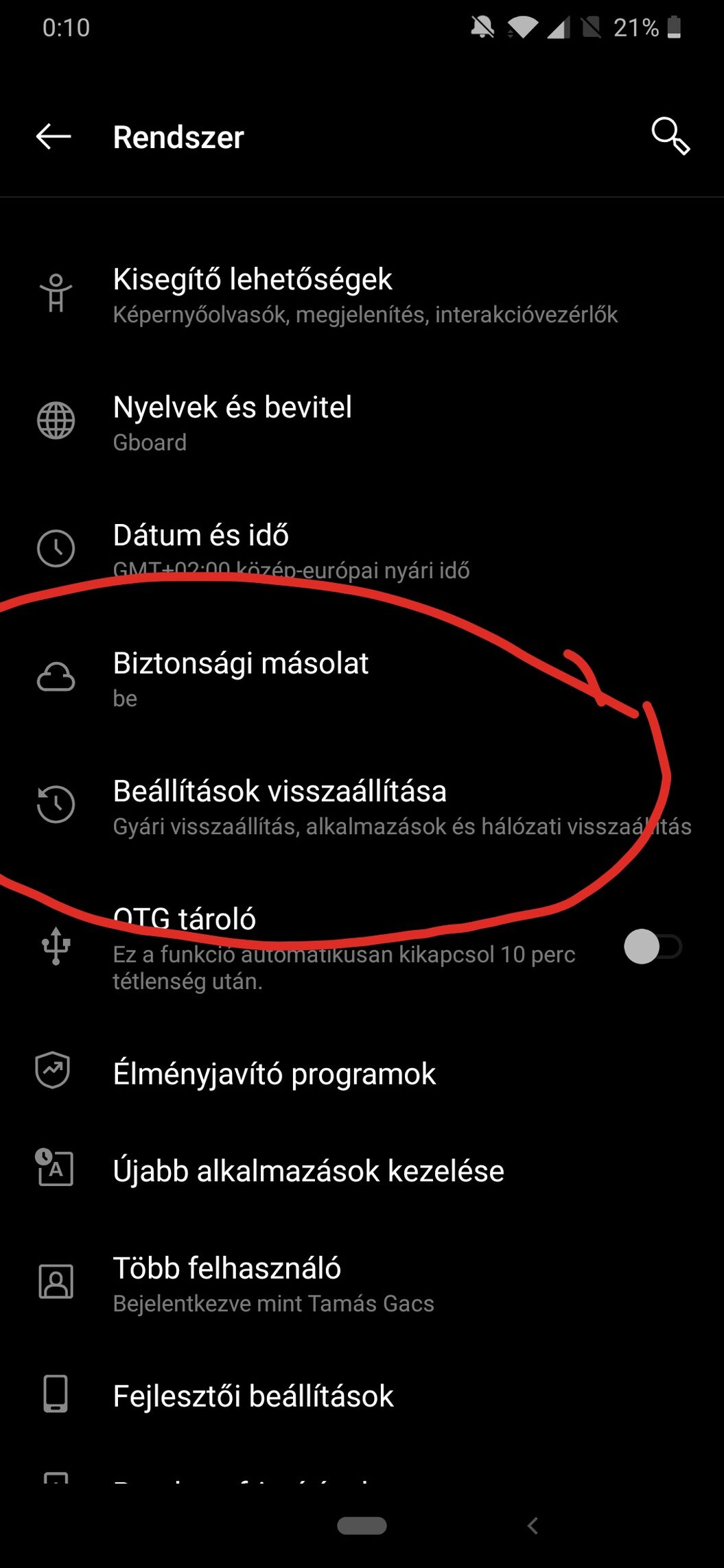The height and width of the screenshot is (1568, 724).
Task: Open Fejlesztői beállítások
Action: point(362,1396)
